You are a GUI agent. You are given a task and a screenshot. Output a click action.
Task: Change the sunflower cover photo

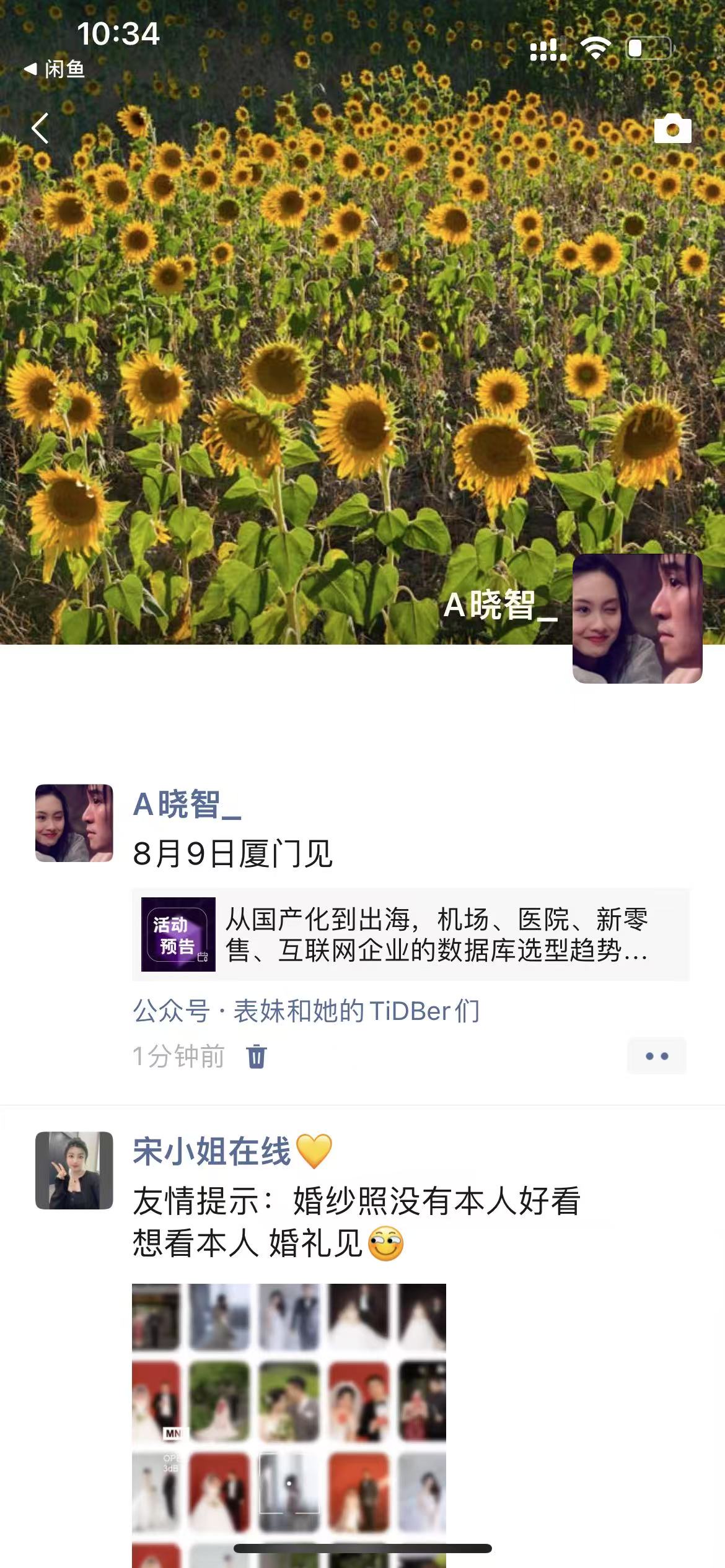click(x=362, y=347)
